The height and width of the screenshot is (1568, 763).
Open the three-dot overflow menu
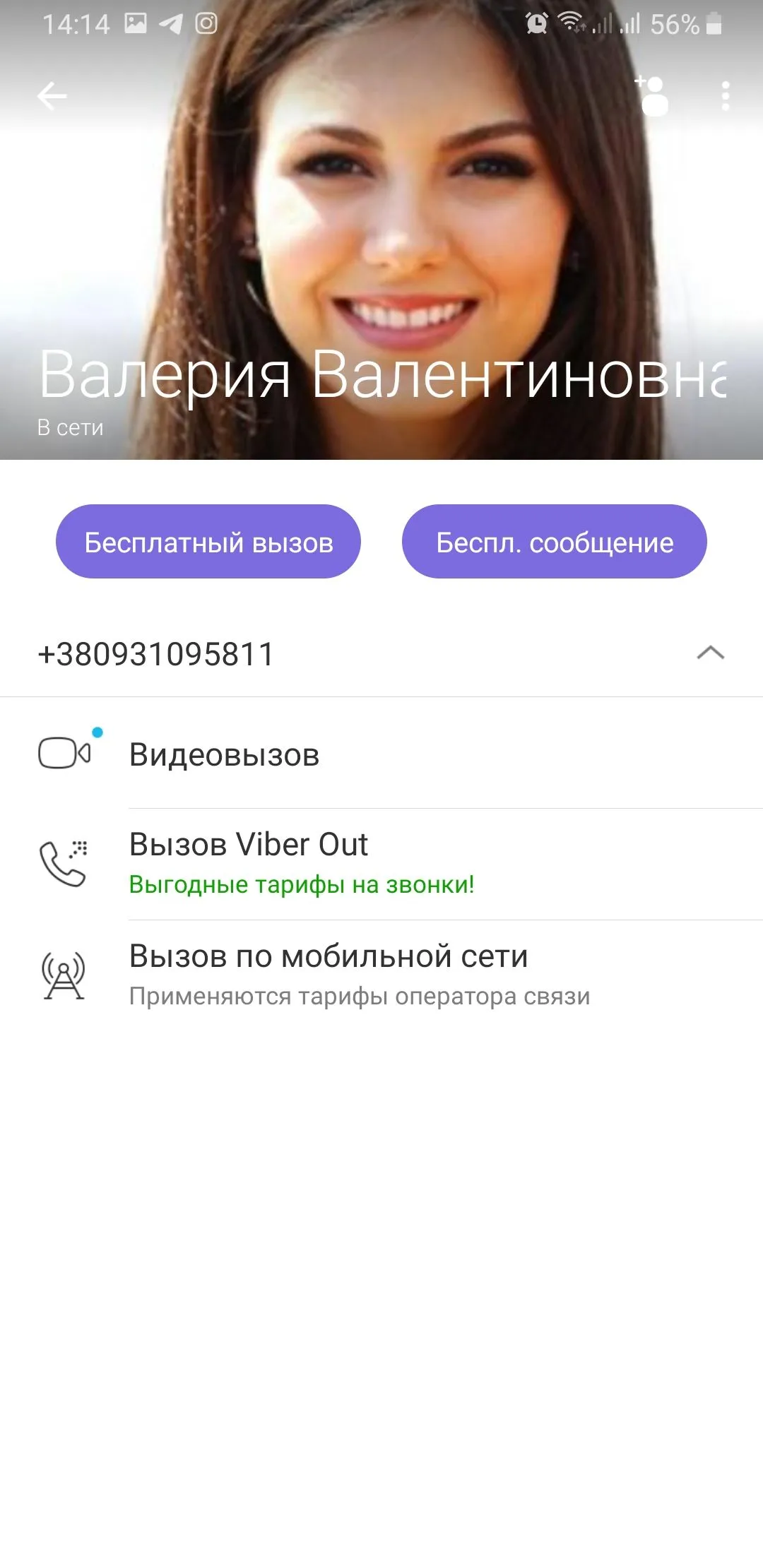(726, 96)
